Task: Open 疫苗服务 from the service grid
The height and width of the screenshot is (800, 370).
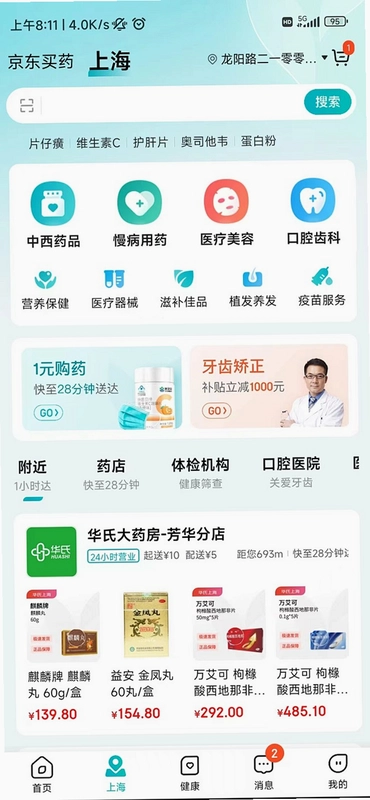Action: click(322, 288)
